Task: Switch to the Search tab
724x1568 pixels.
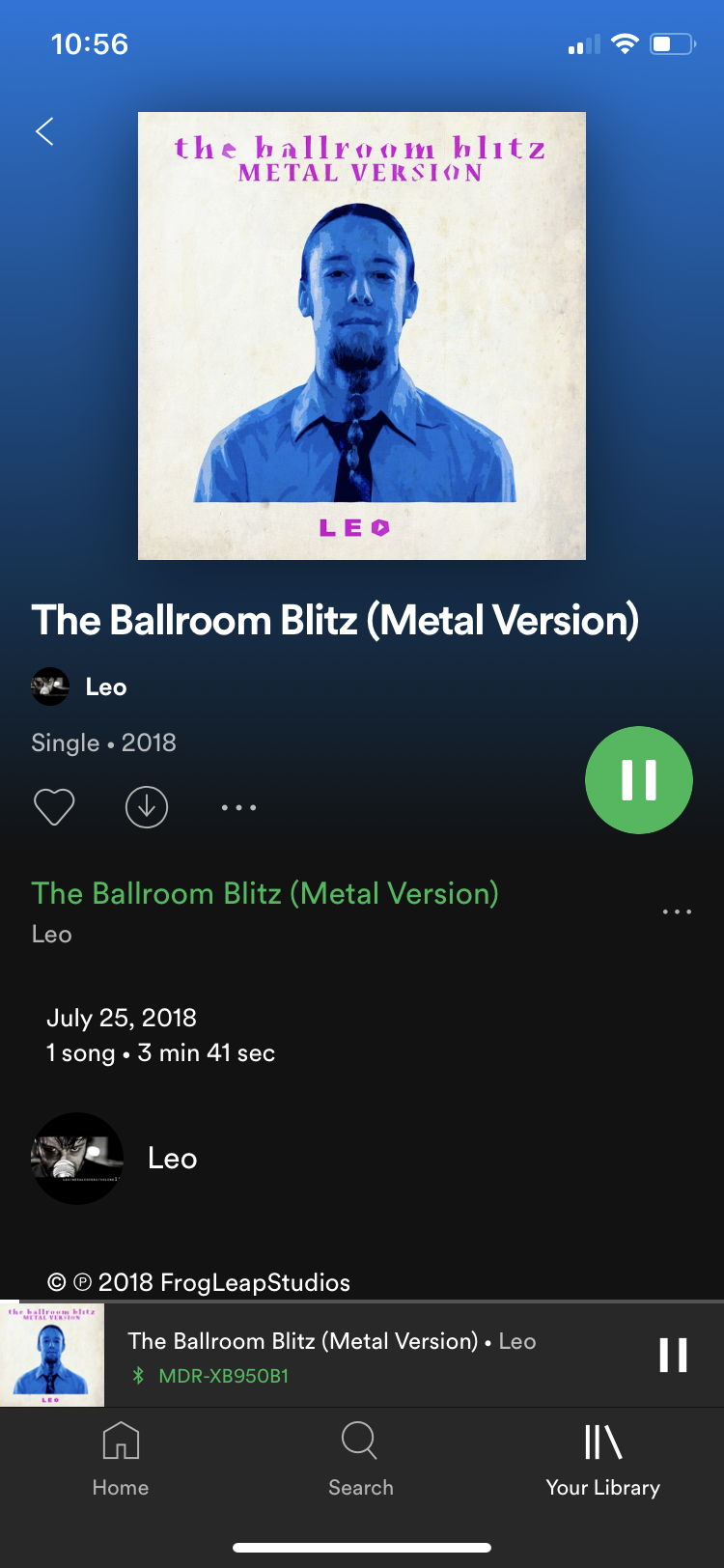Action: click(361, 1459)
